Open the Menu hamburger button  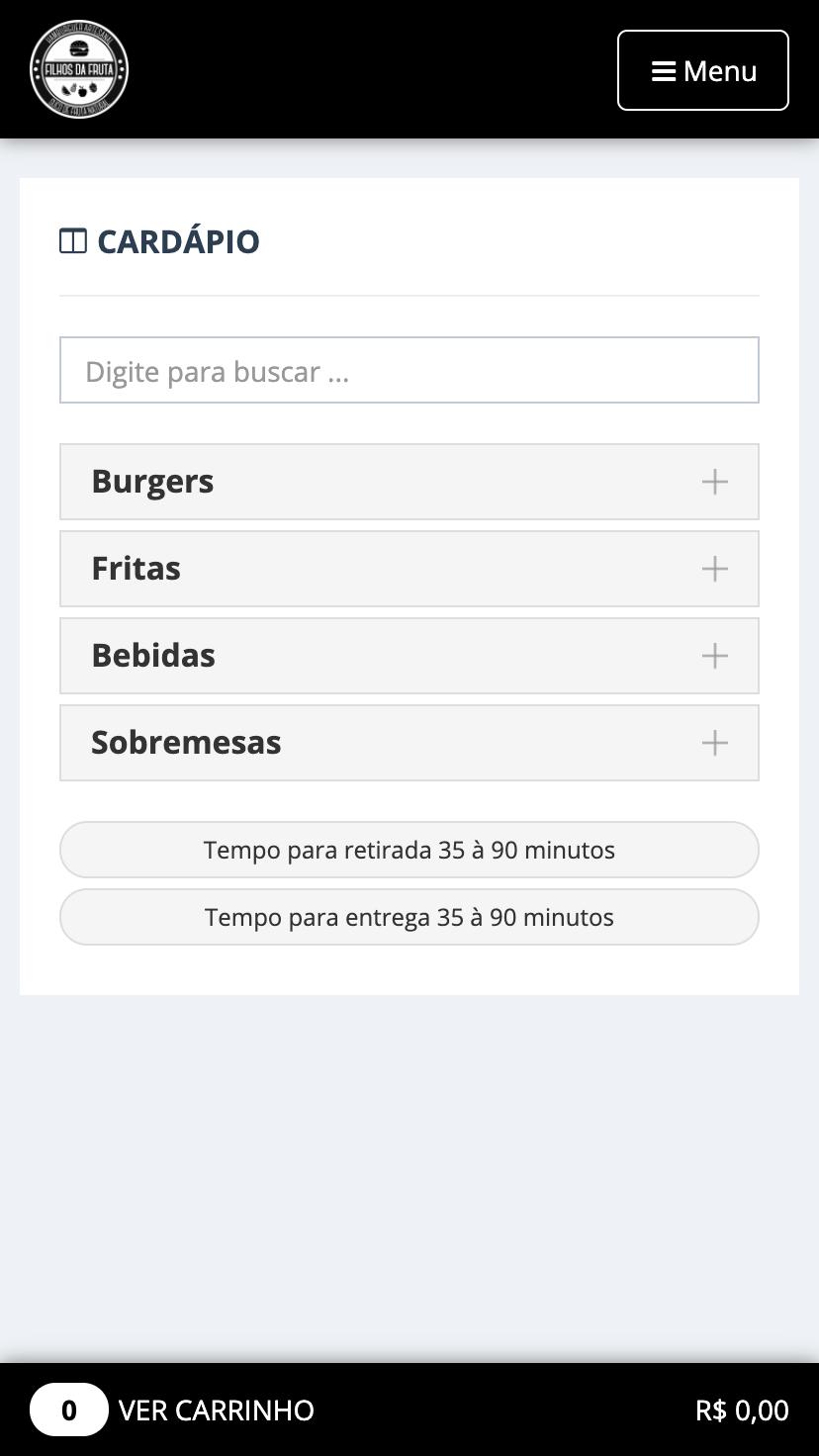coord(703,70)
